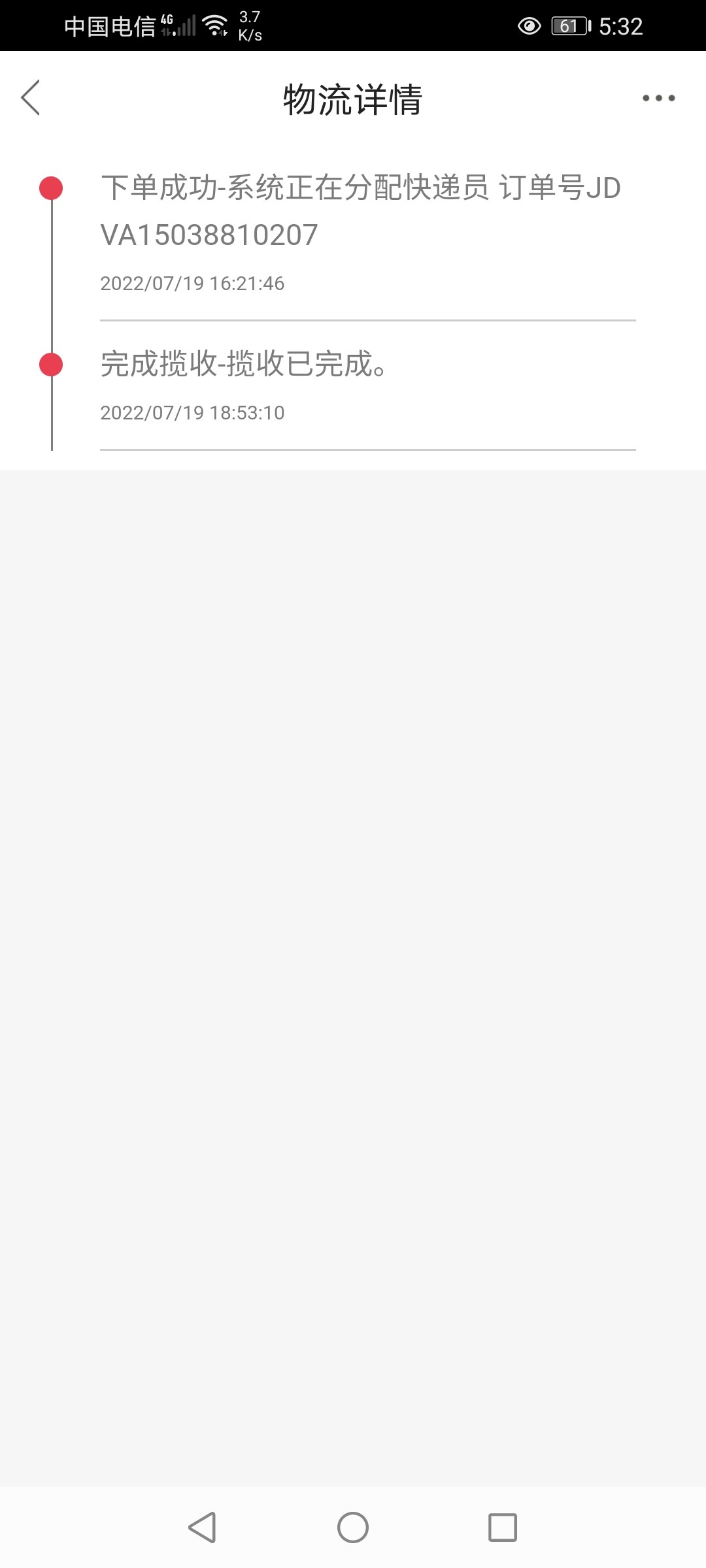The height and width of the screenshot is (1568, 706).
Task: Go to the system home screen
Action: point(353,1527)
